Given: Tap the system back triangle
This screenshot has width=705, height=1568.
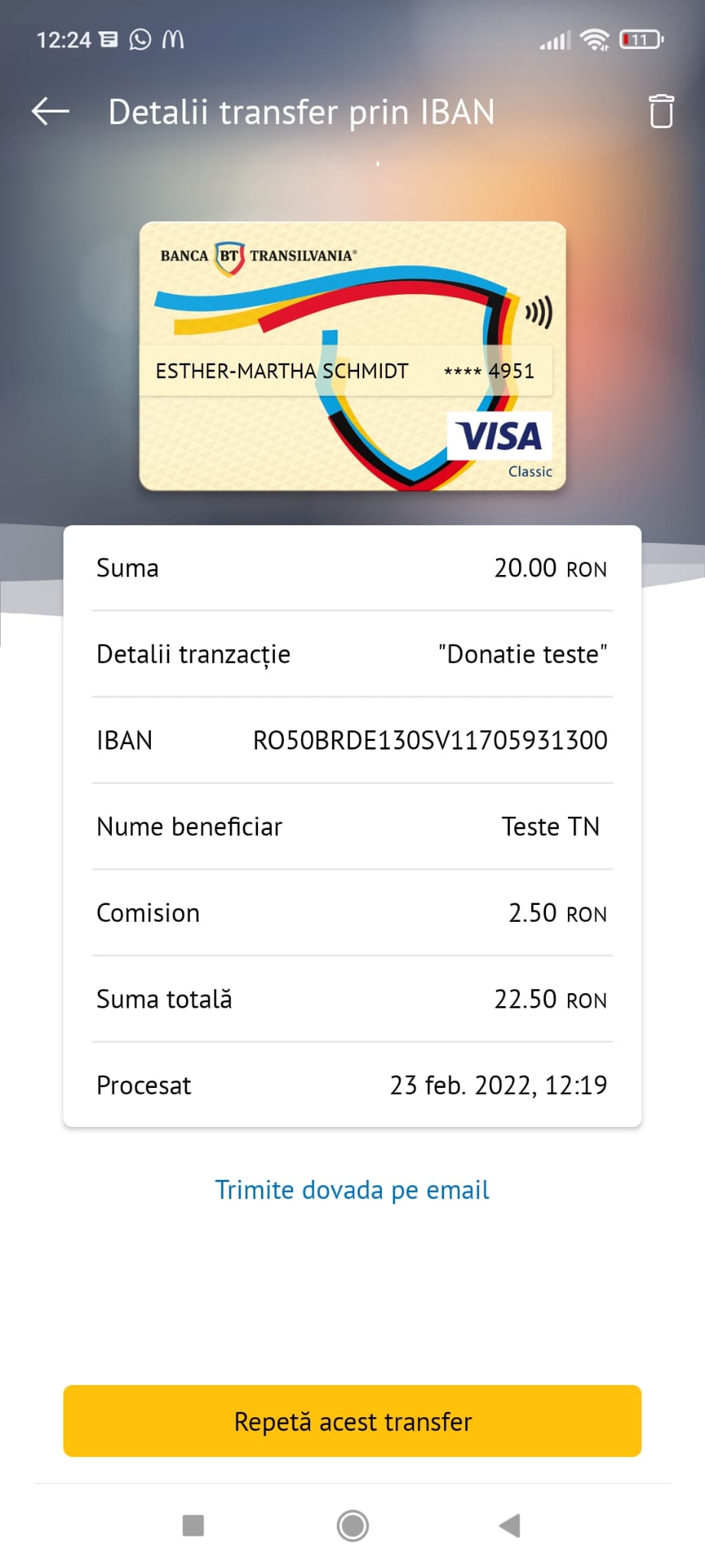Looking at the screenshot, I should [510, 1525].
